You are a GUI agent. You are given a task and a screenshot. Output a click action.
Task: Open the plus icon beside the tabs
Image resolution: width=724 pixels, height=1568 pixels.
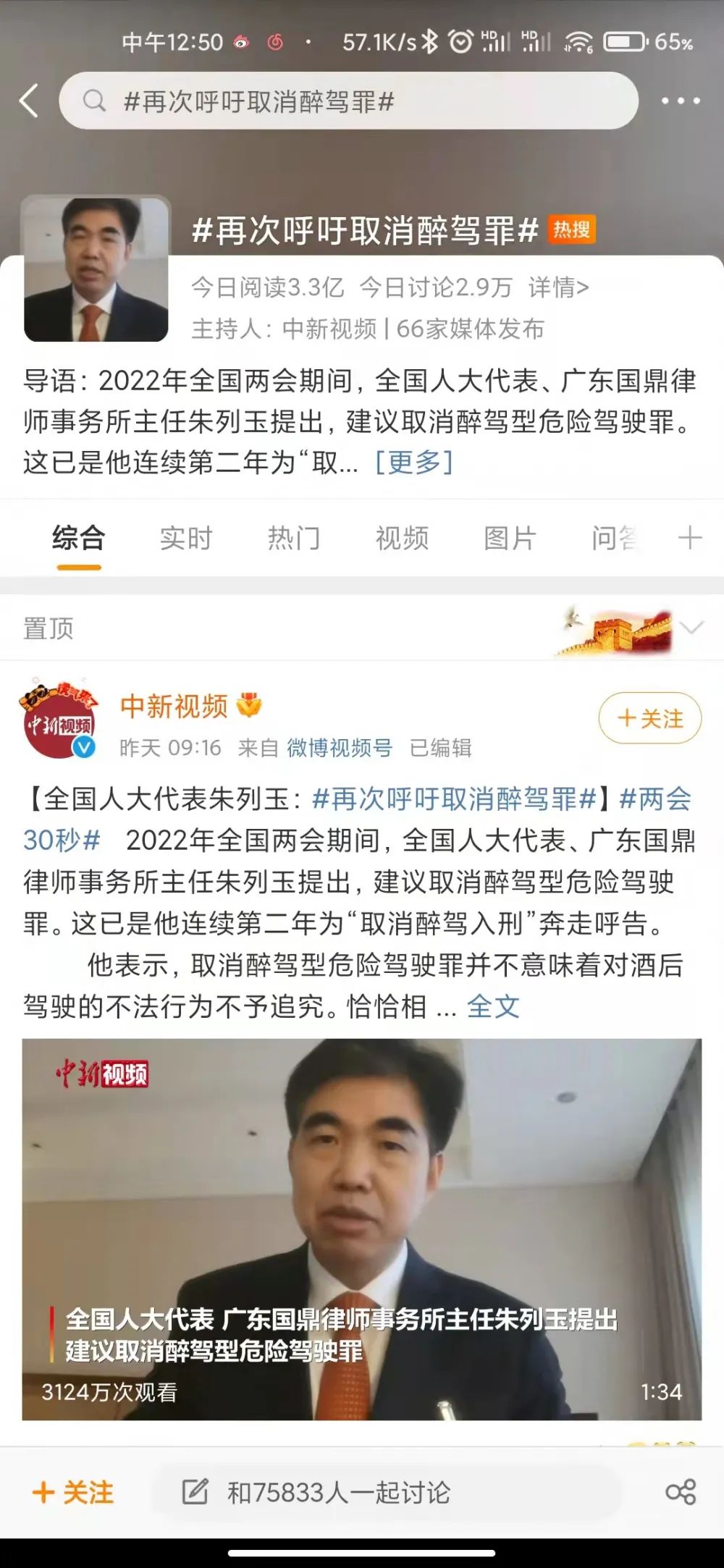click(690, 538)
